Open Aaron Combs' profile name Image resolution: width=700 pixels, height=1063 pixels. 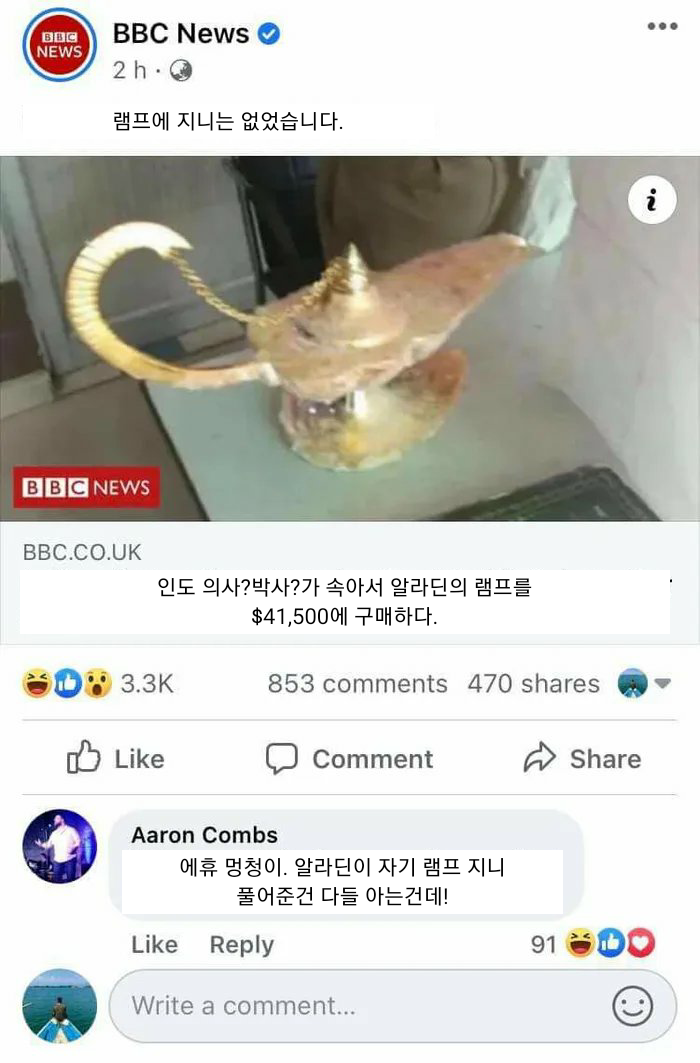tap(204, 835)
